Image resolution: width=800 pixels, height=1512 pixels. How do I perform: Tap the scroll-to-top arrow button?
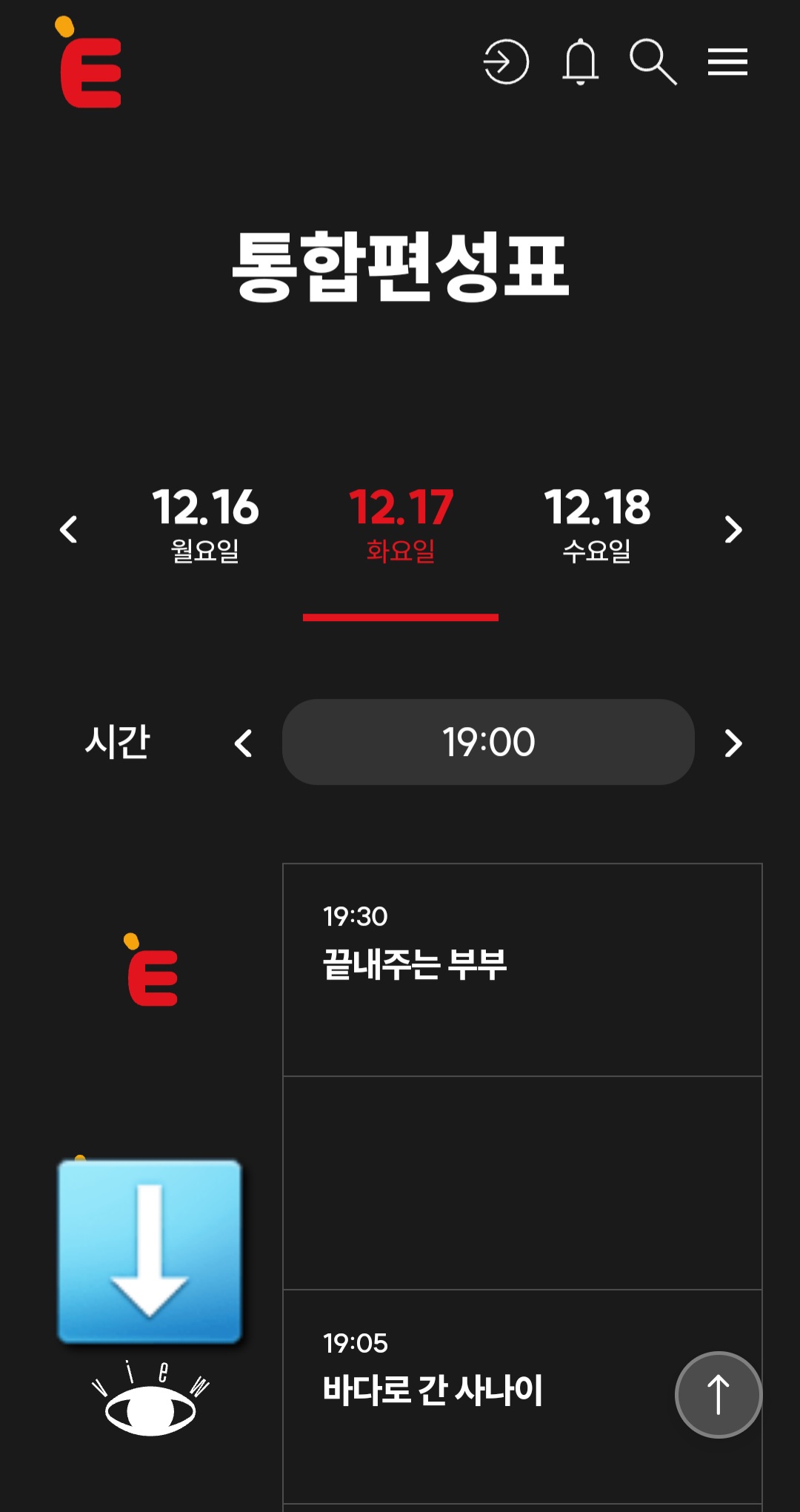click(x=717, y=1393)
